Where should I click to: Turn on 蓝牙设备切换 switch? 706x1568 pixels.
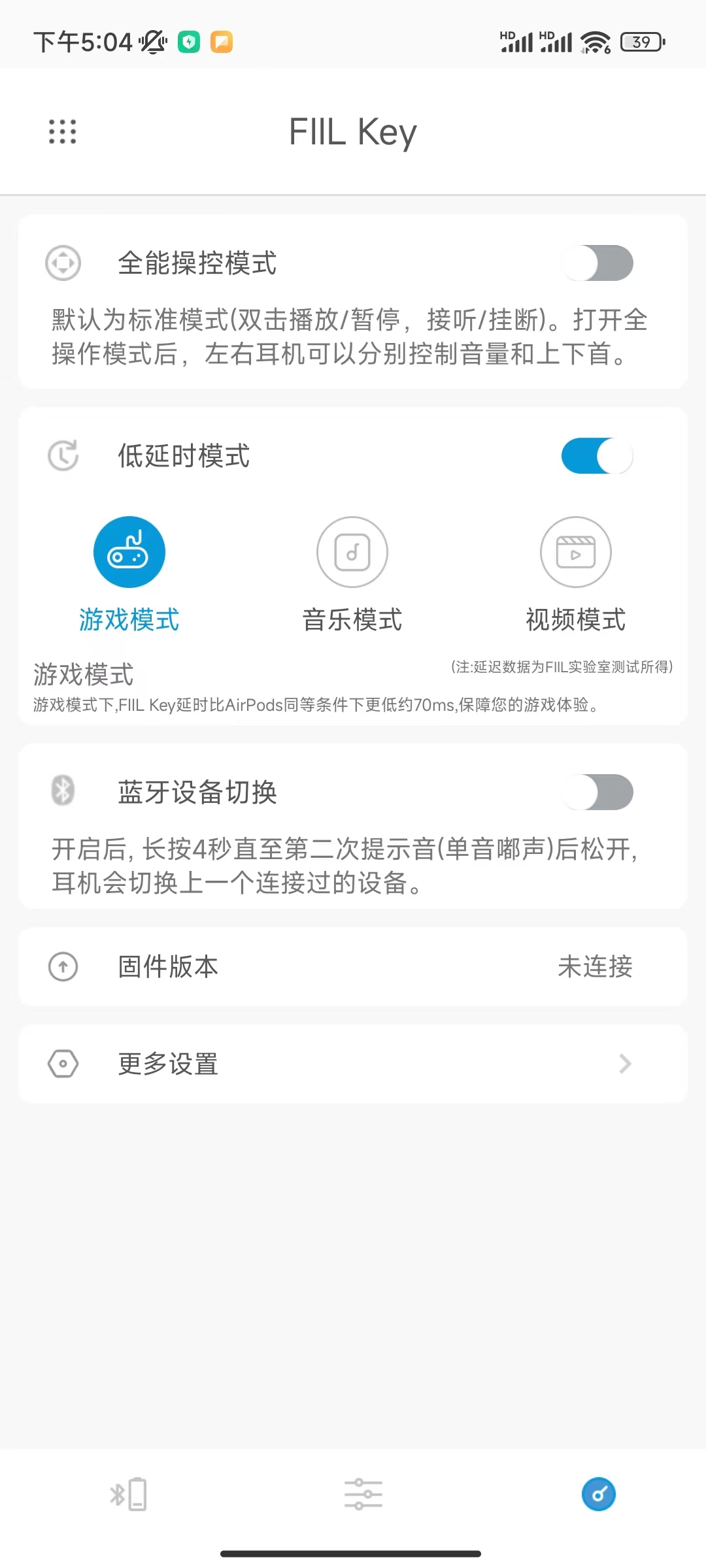[x=601, y=792]
